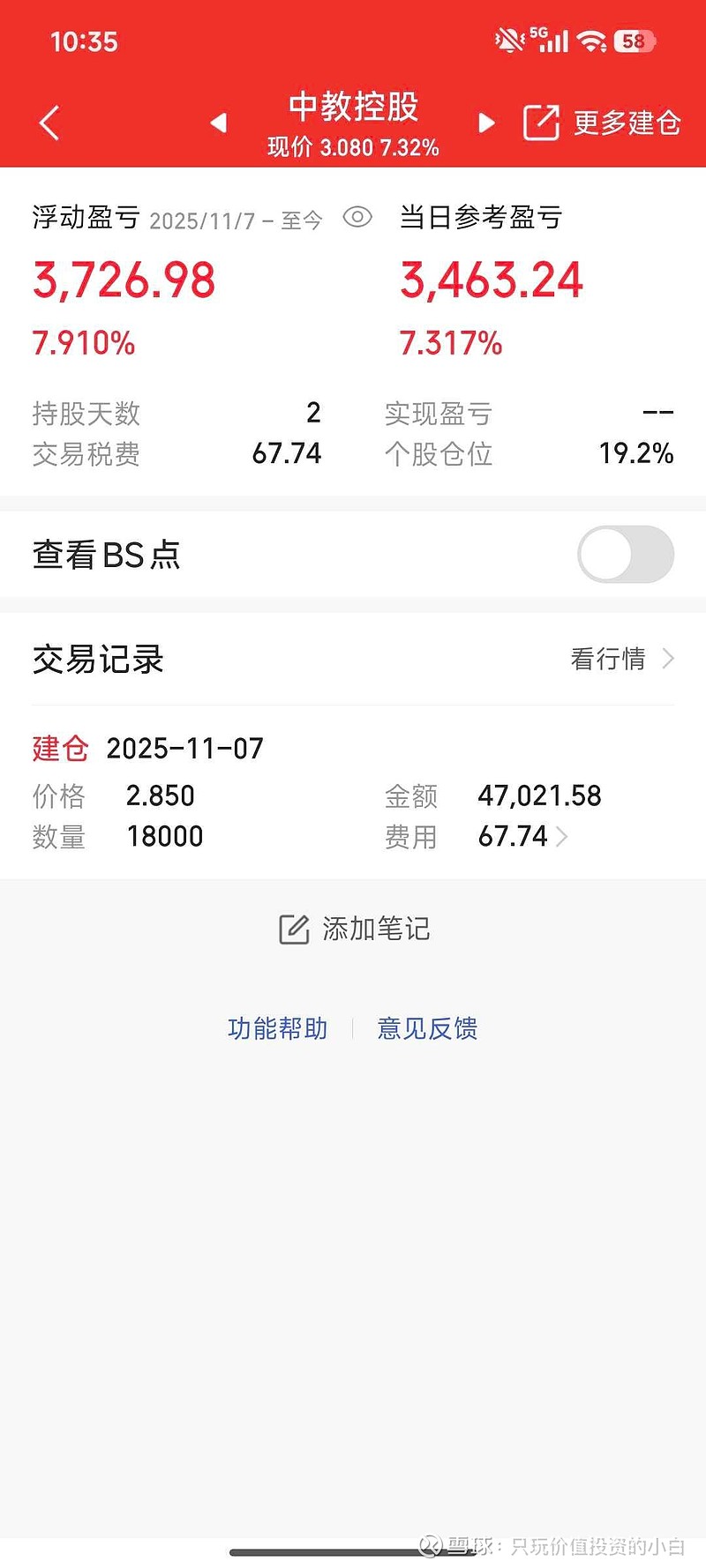The image size is (706, 1568).
Task: Tap 添加笔记 to add a note
Action: (x=354, y=929)
